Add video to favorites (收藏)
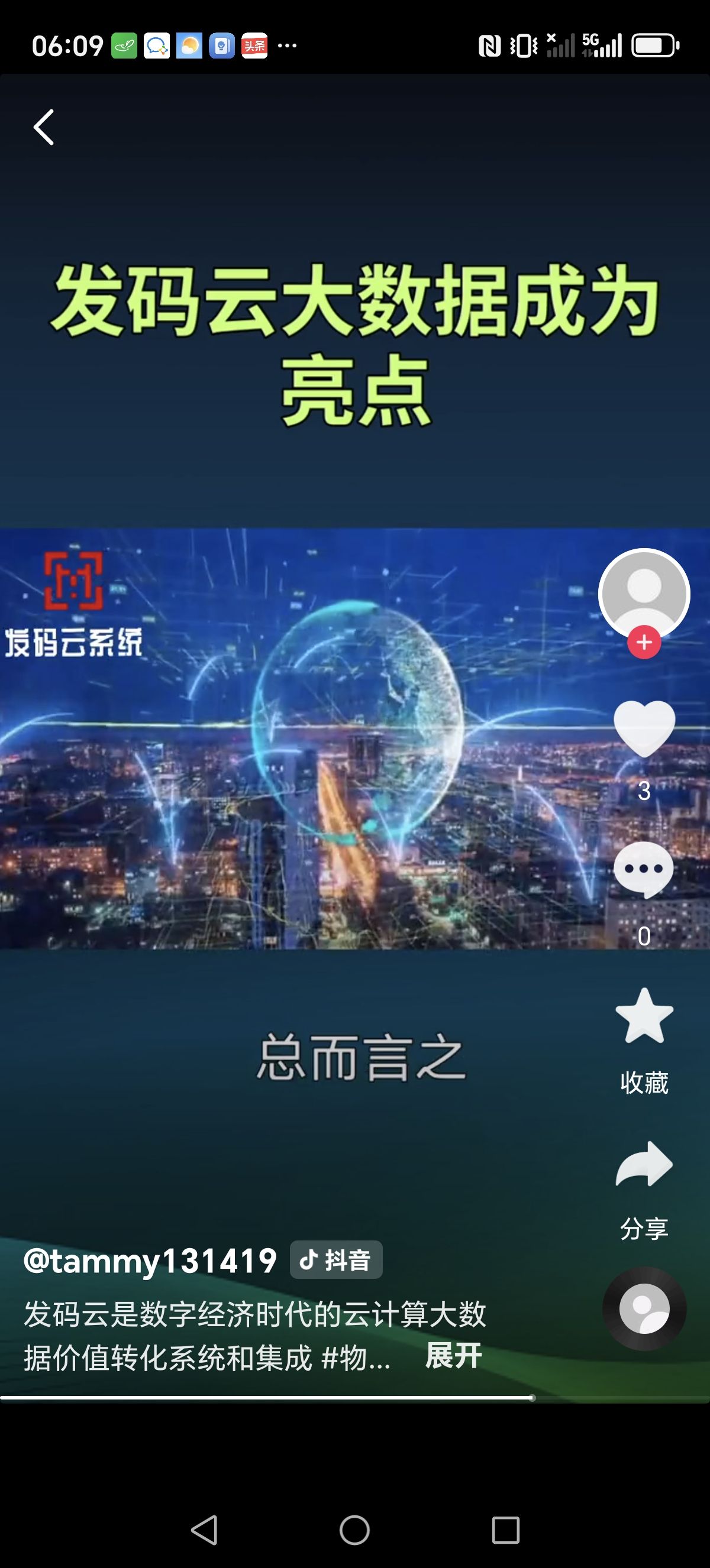The height and width of the screenshot is (1568, 710). (x=644, y=1016)
